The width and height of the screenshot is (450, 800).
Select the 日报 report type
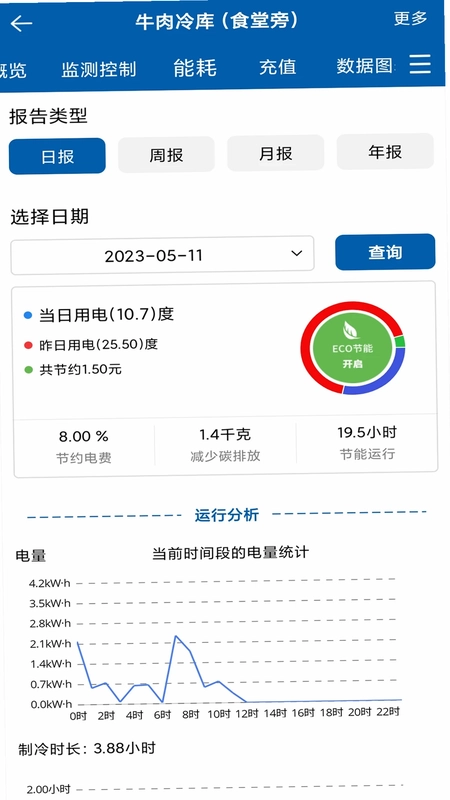coord(57,156)
